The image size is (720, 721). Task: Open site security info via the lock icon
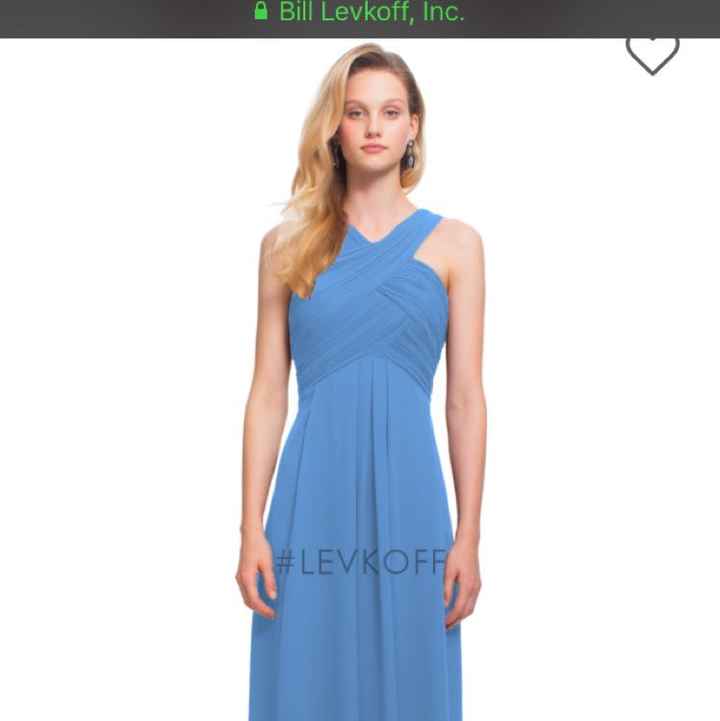[x=259, y=13]
